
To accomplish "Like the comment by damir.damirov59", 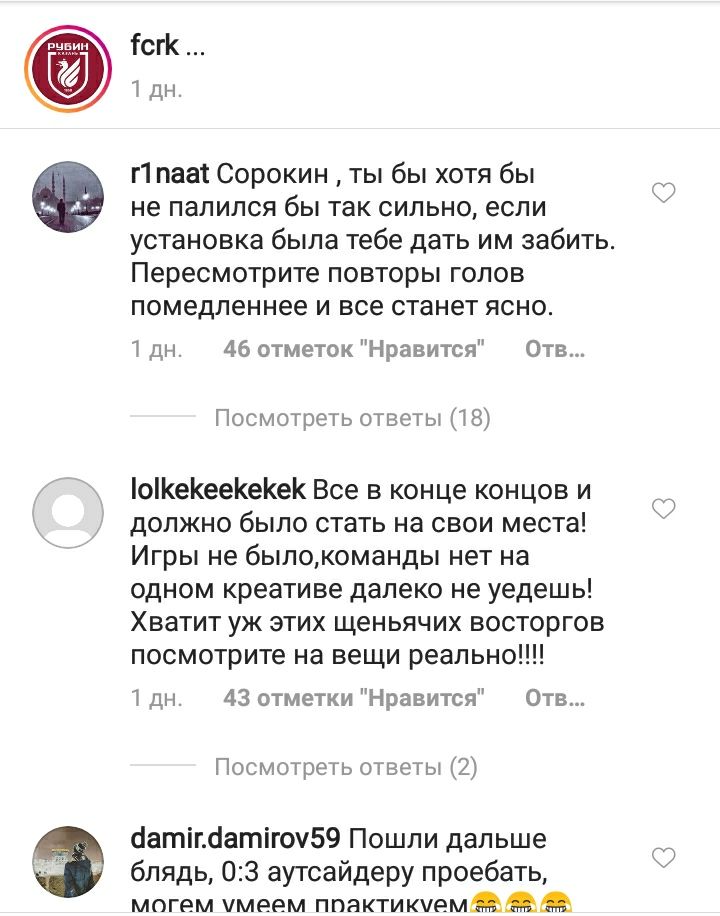I will [664, 857].
